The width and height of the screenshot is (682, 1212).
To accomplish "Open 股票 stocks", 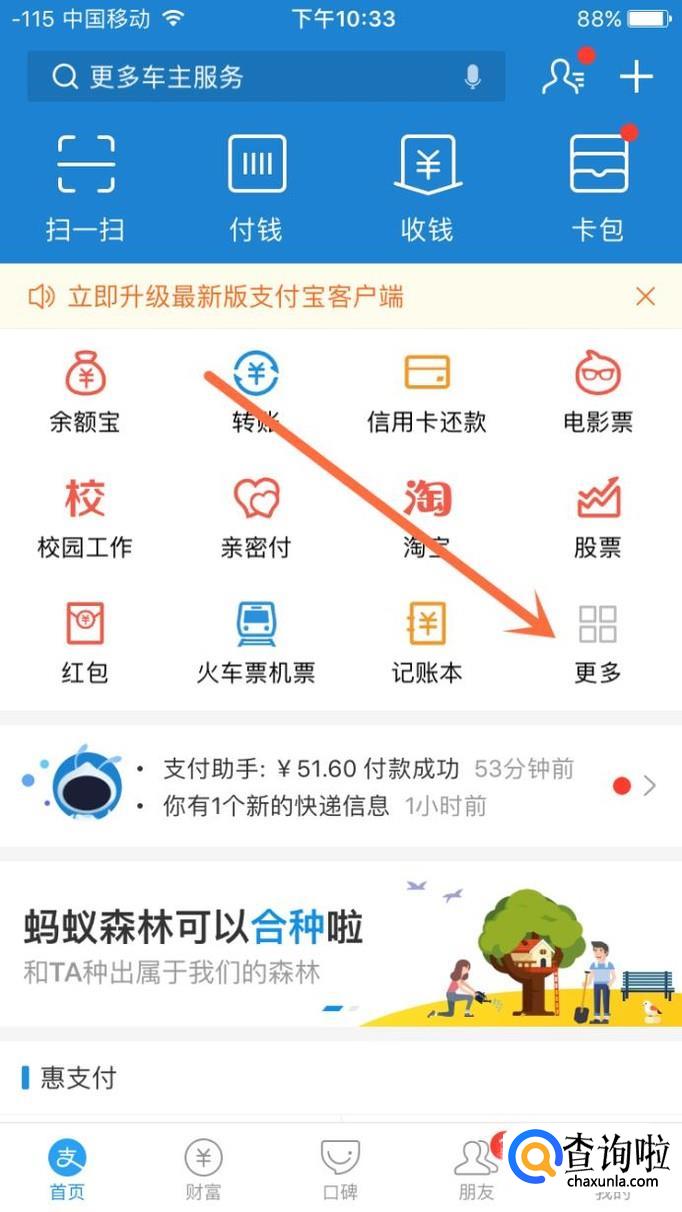I will pyautogui.click(x=598, y=518).
